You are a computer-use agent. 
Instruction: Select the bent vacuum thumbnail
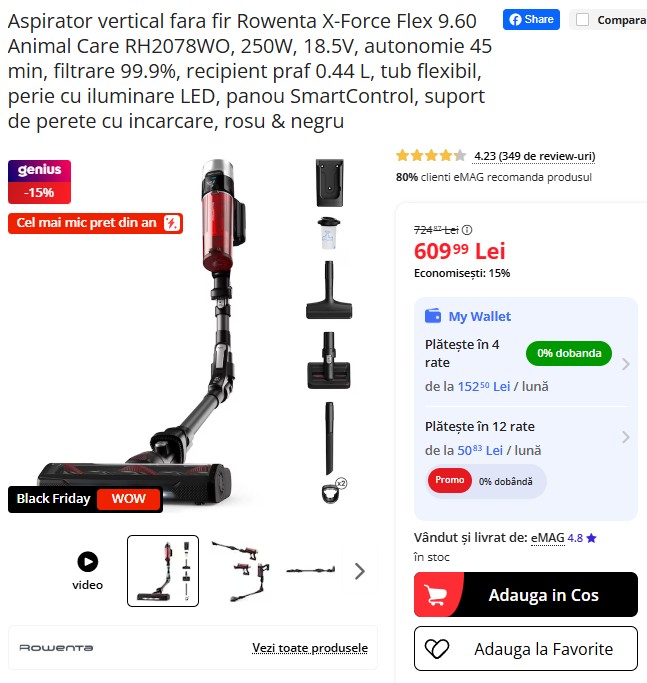pyautogui.click(x=240, y=571)
